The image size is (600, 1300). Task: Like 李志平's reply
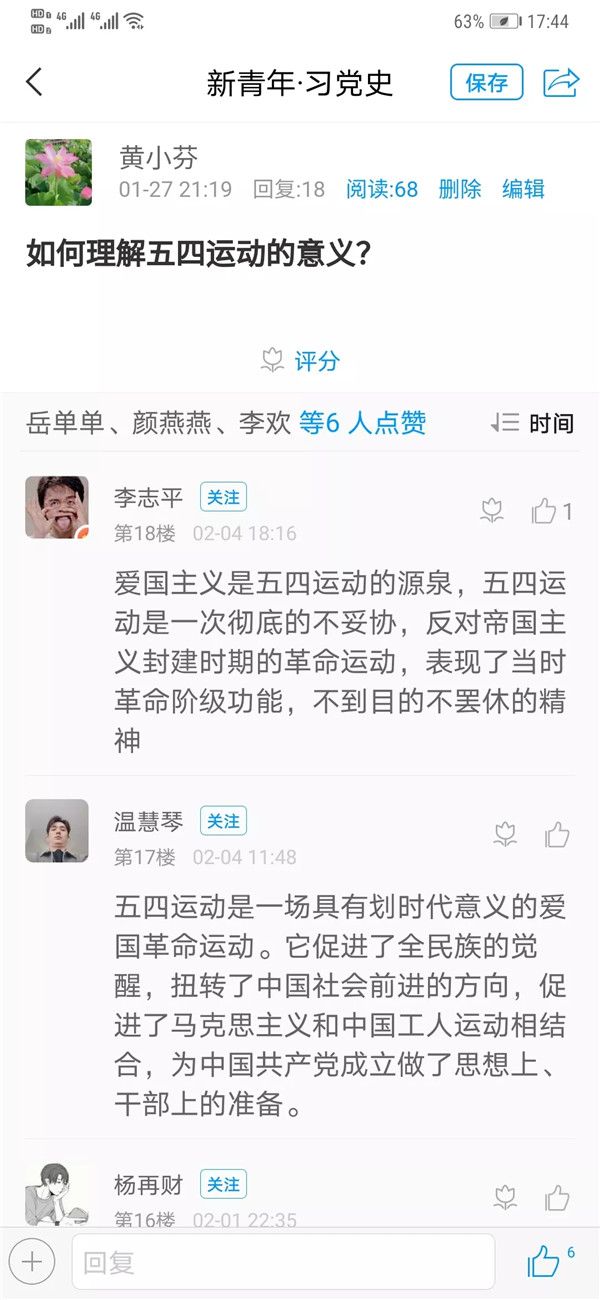tap(545, 512)
